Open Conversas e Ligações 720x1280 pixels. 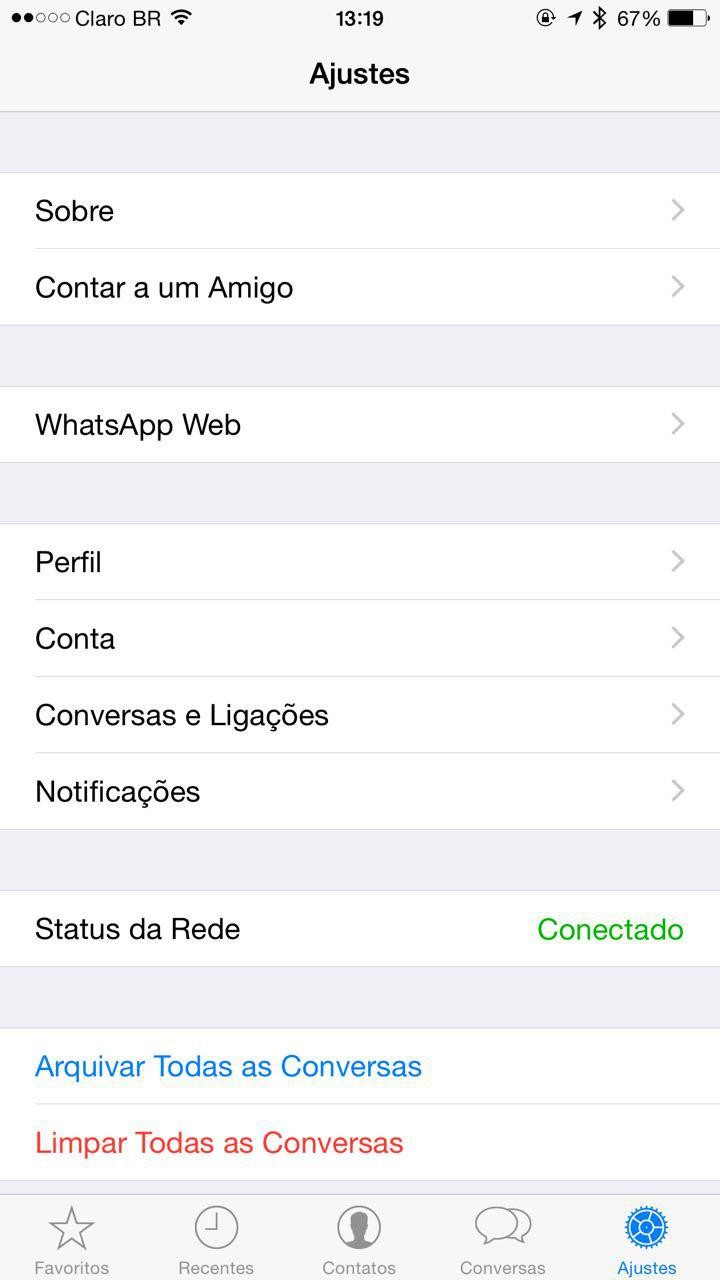pyautogui.click(x=360, y=715)
